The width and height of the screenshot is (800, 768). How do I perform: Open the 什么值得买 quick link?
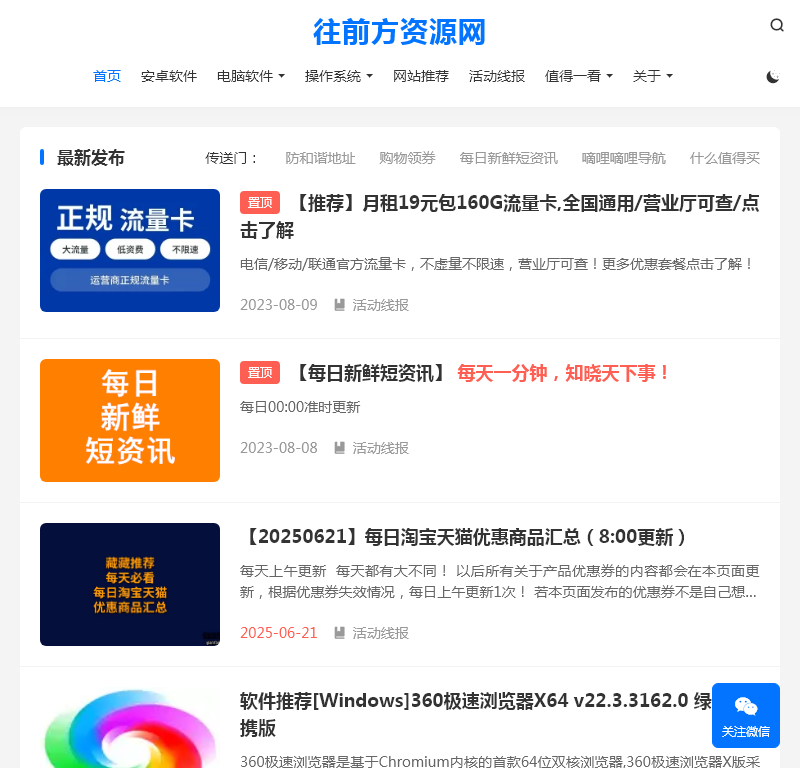point(724,158)
